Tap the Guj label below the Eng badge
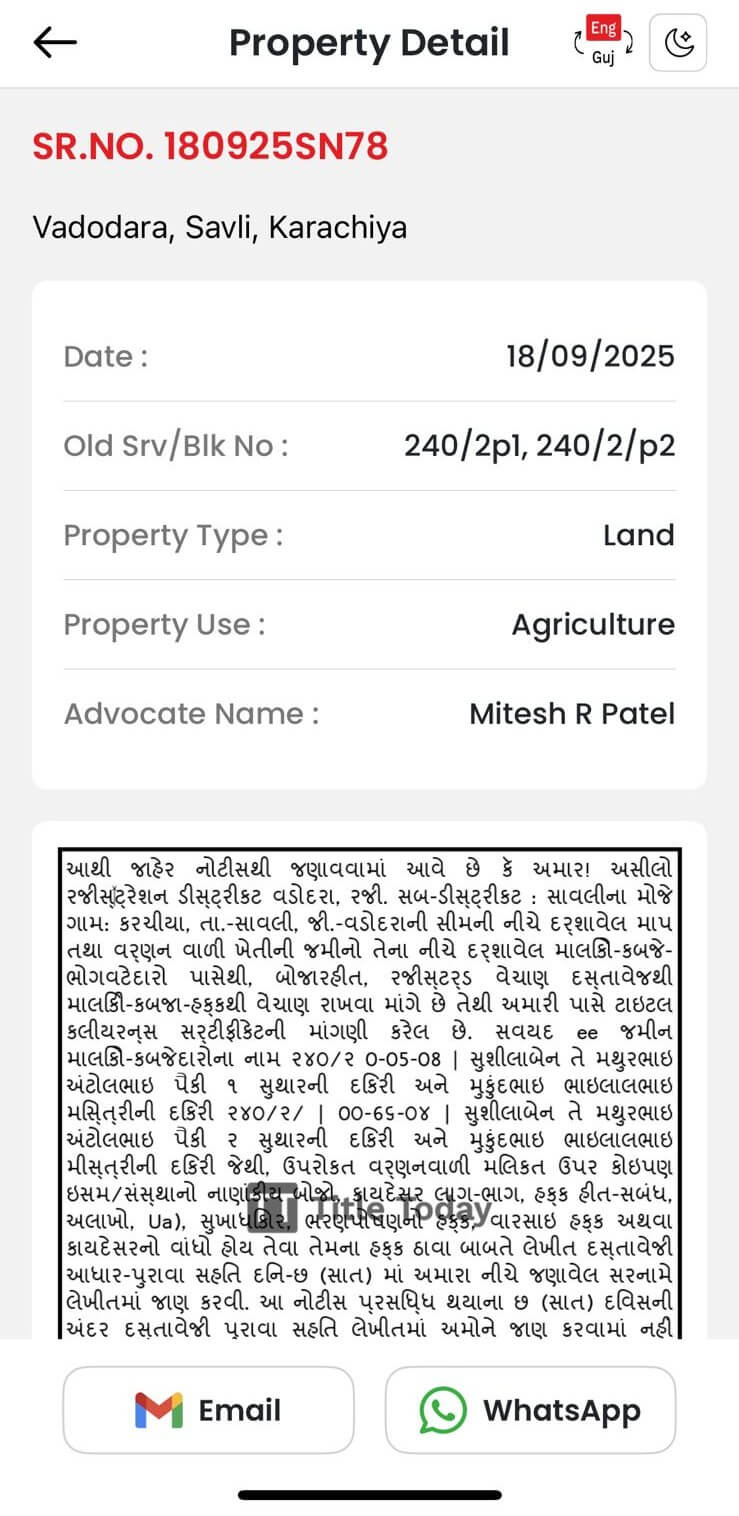The height and width of the screenshot is (1516, 739). pyautogui.click(x=604, y=56)
